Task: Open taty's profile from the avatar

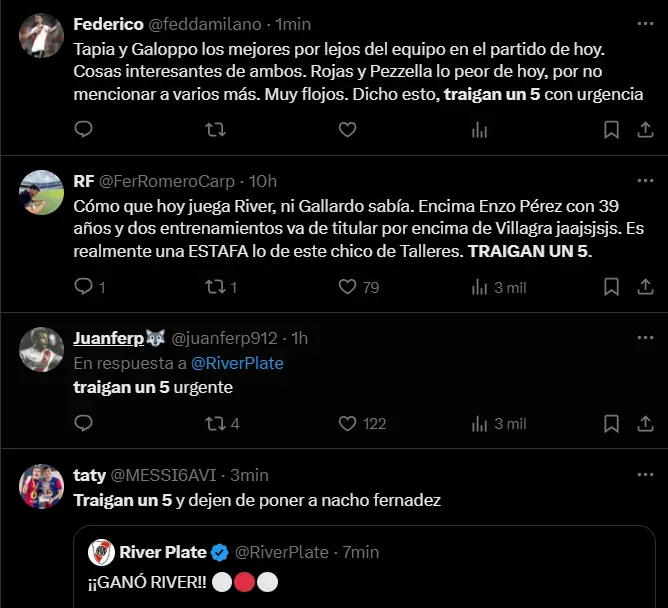Action: [x=42, y=486]
